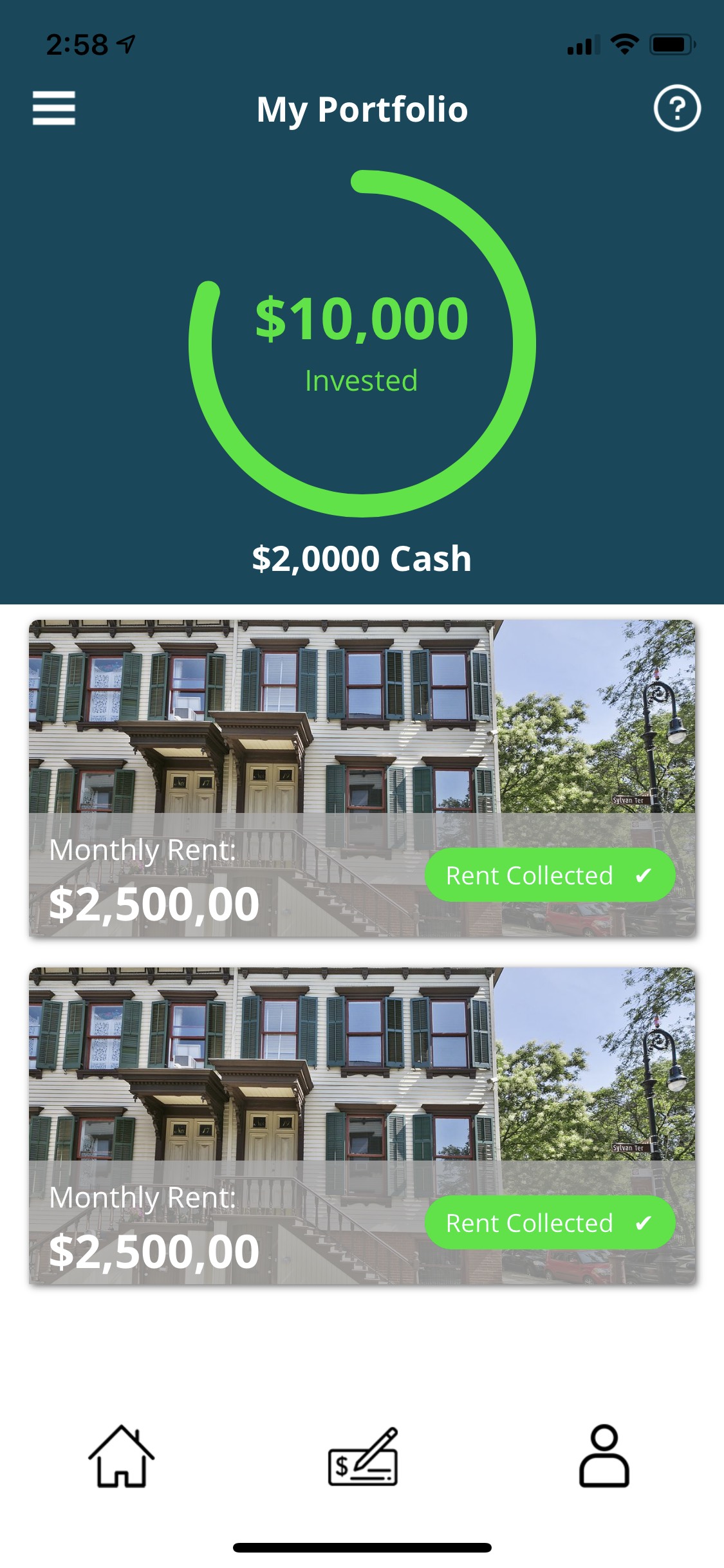Open the hamburger drawer menu
The height and width of the screenshot is (1568, 724).
pyautogui.click(x=54, y=108)
